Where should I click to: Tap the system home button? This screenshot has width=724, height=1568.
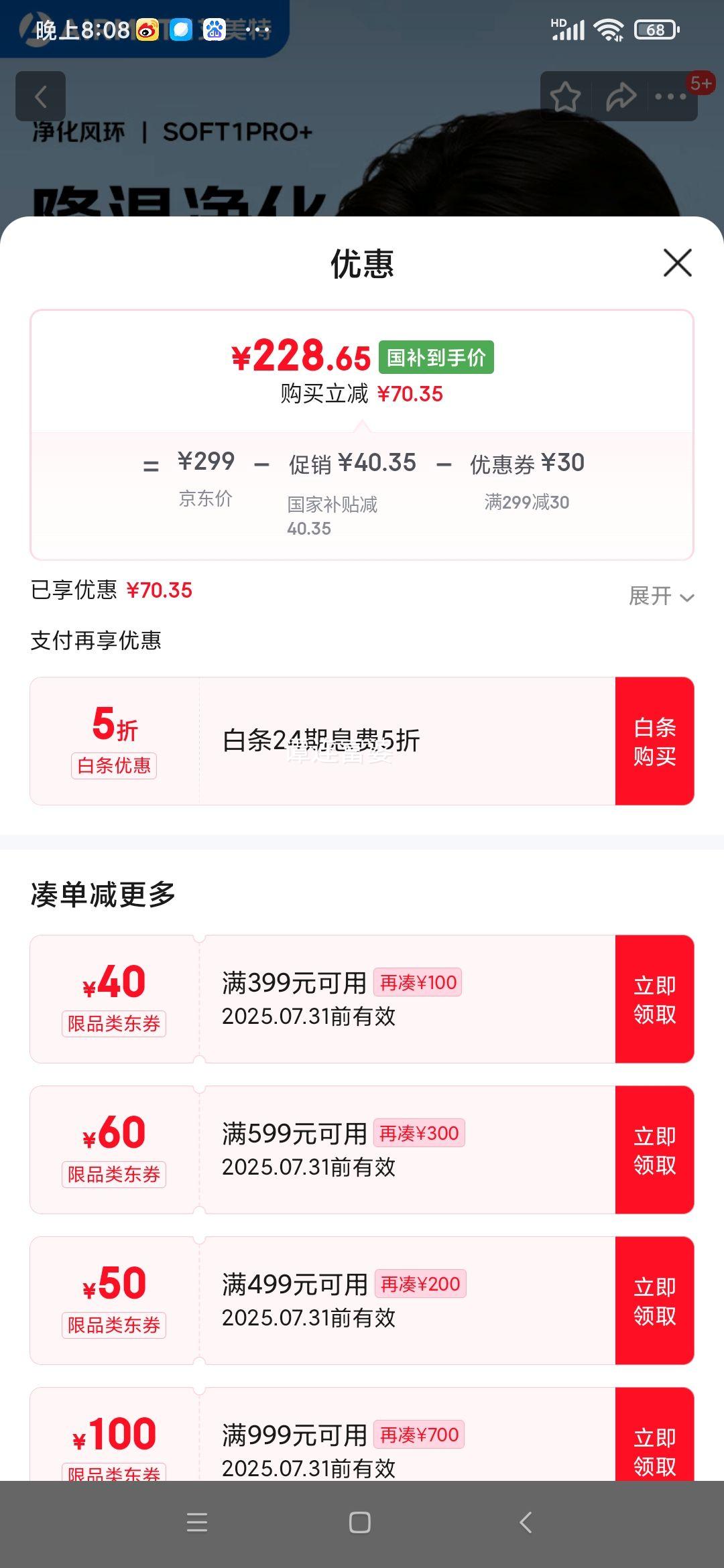click(360, 1522)
